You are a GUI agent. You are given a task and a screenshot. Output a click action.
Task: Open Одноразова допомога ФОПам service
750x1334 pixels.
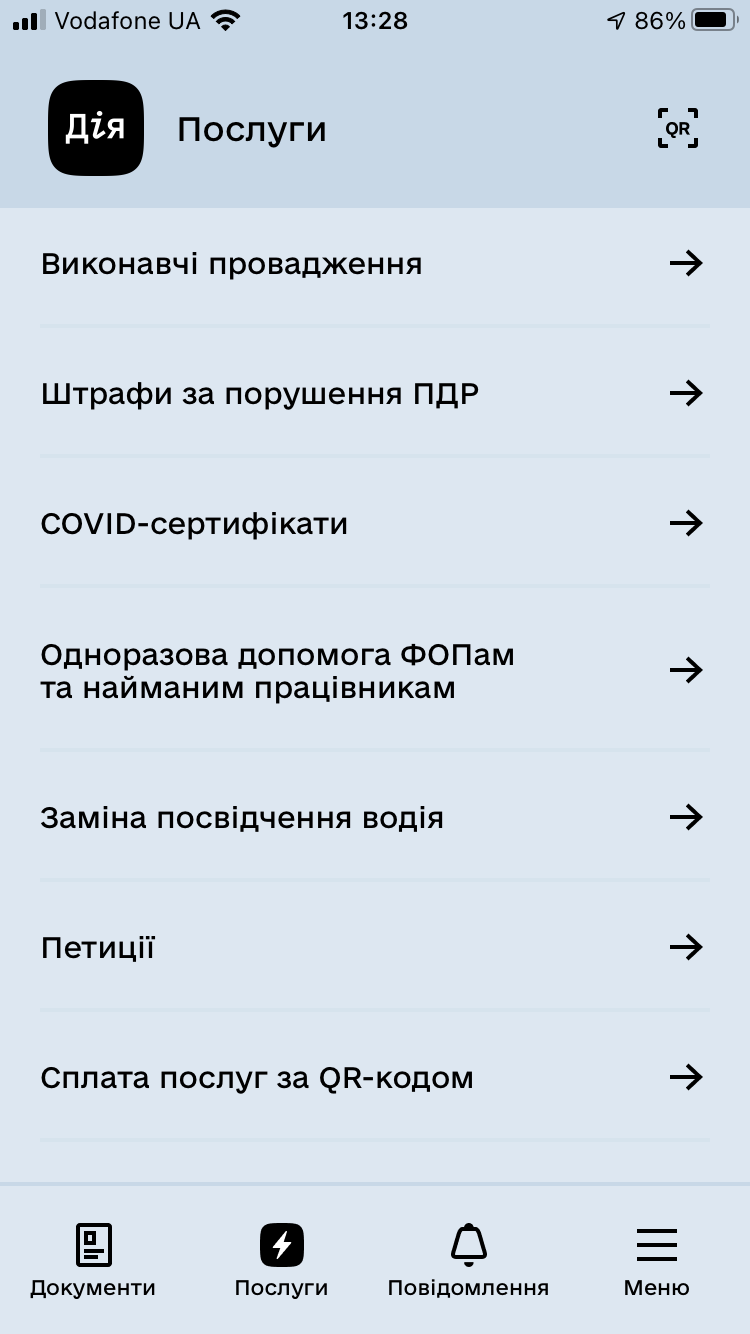click(374, 670)
